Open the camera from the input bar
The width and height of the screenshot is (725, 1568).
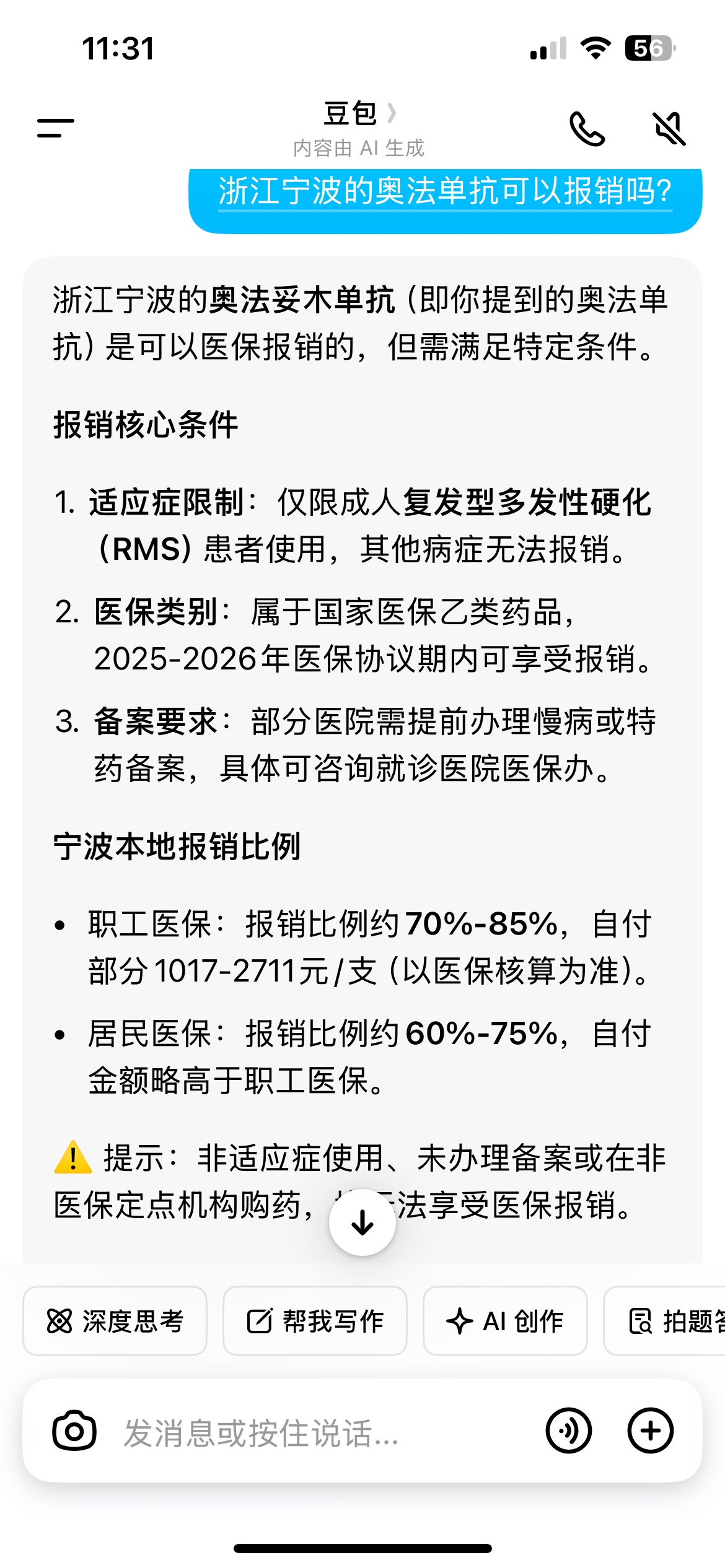74,1431
